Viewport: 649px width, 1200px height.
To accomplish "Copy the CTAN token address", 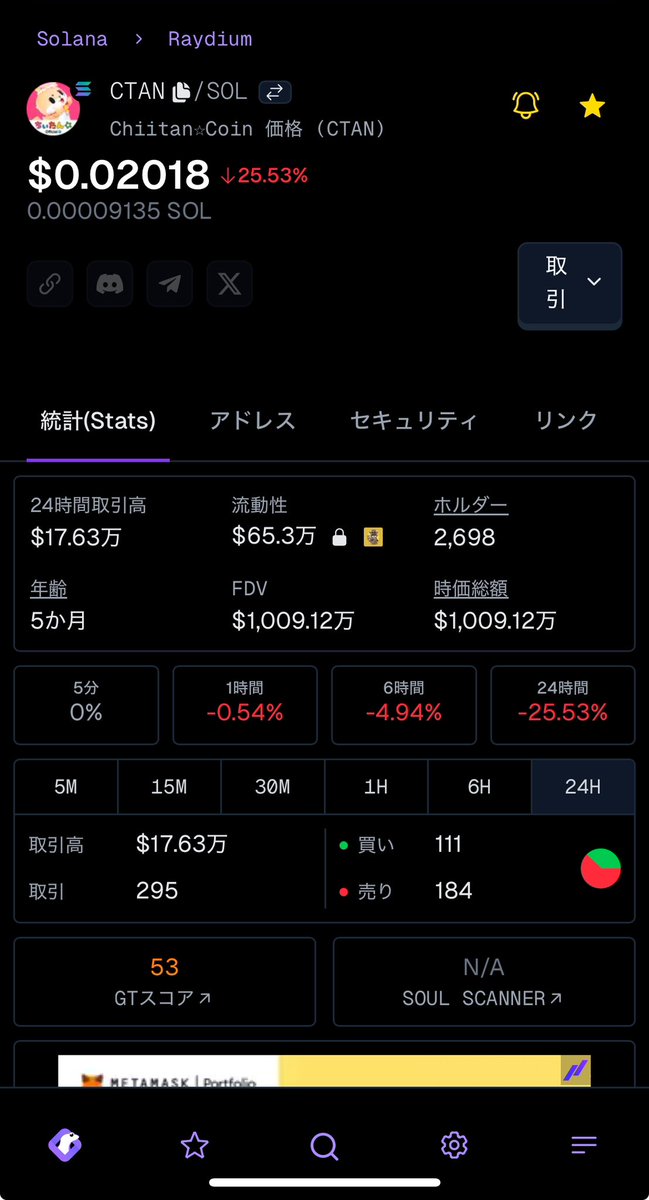I will (x=181, y=92).
